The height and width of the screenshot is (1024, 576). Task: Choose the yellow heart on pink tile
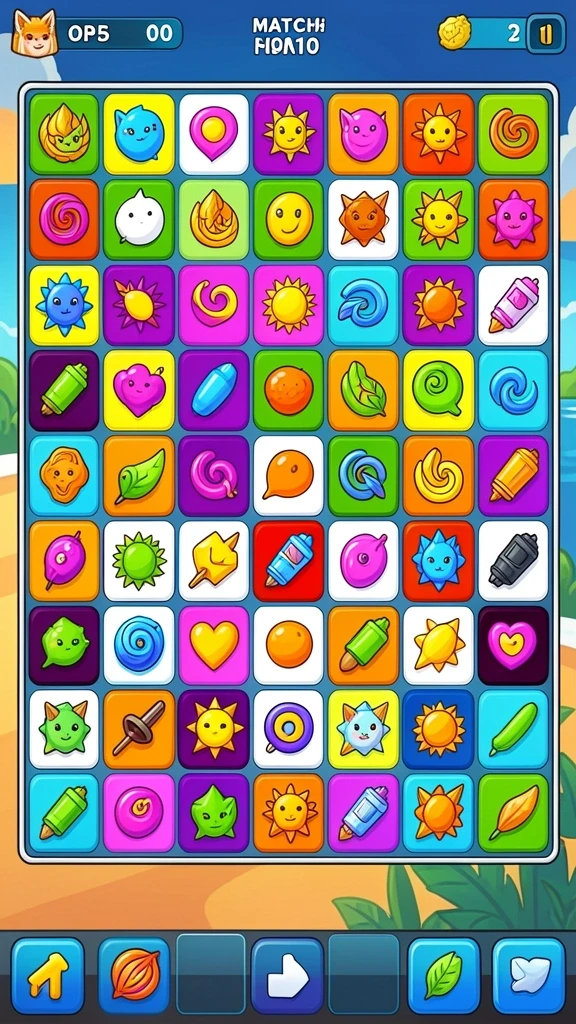[214, 646]
